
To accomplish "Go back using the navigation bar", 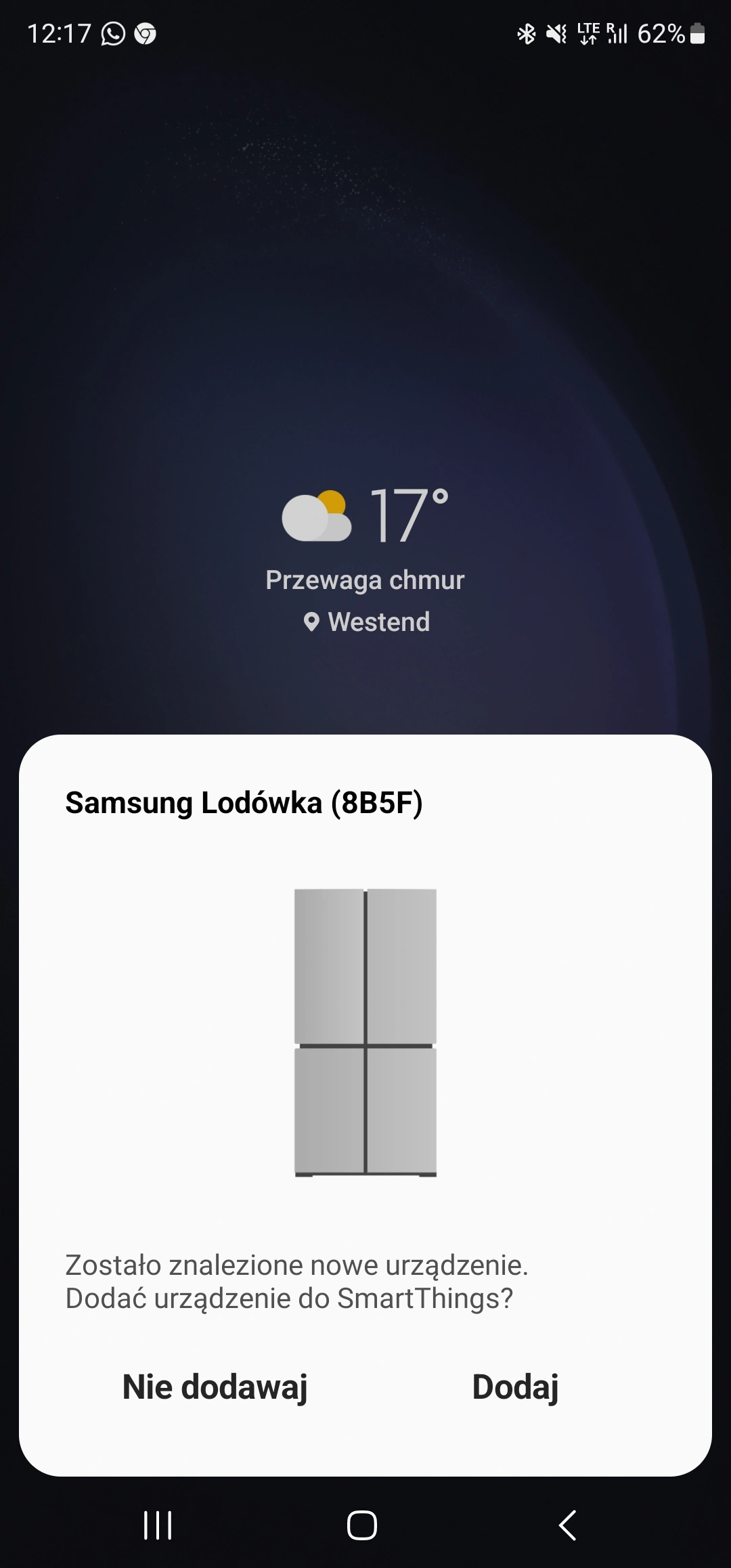I will click(567, 1525).
